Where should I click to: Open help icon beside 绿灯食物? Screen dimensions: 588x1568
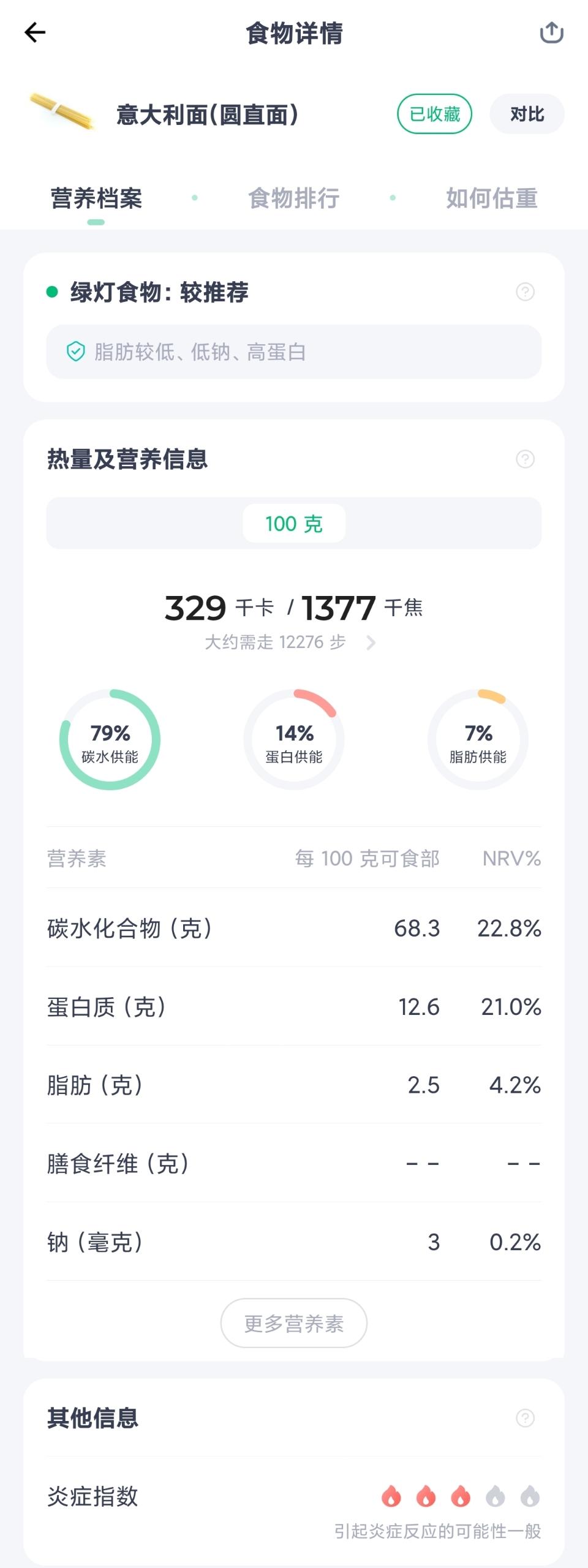pyautogui.click(x=525, y=292)
